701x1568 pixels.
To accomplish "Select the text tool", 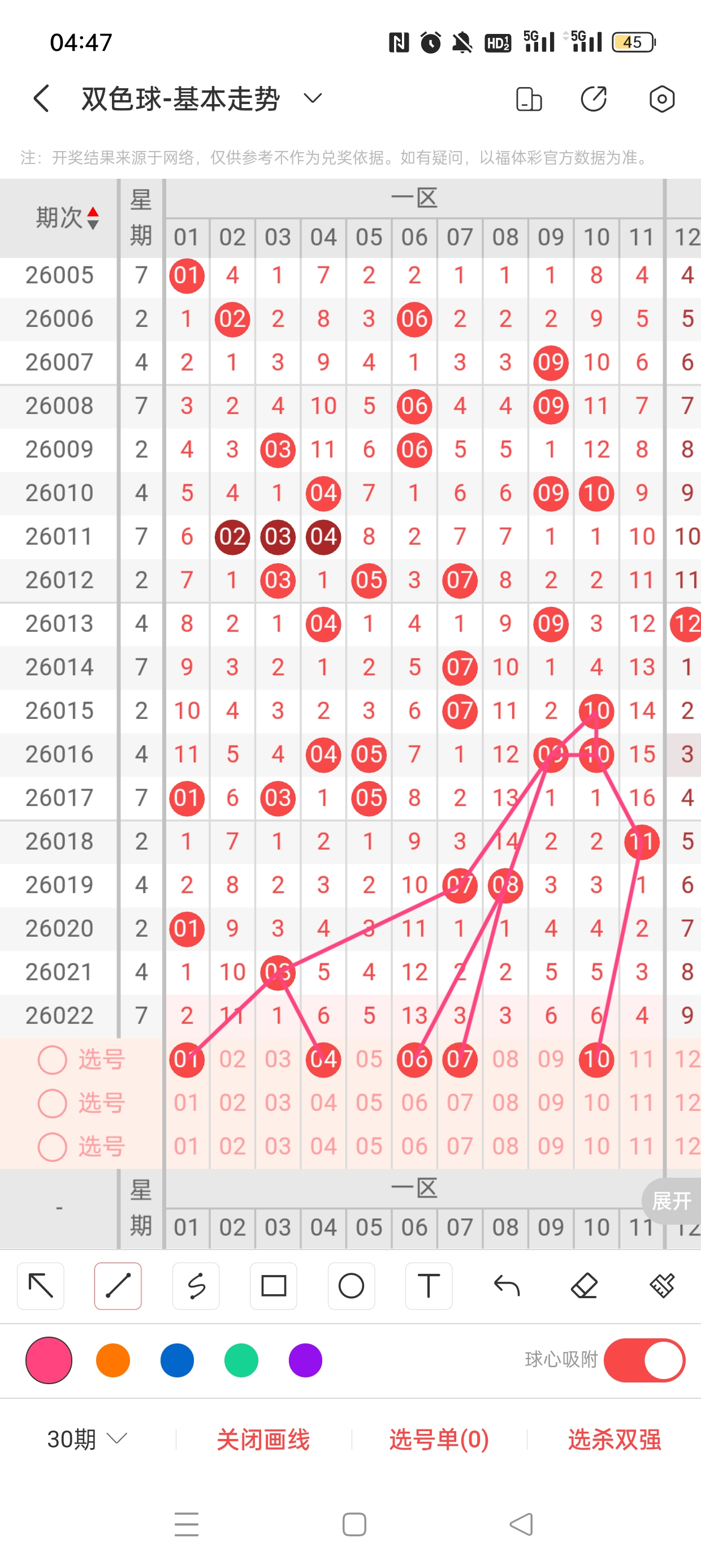I will (429, 1286).
